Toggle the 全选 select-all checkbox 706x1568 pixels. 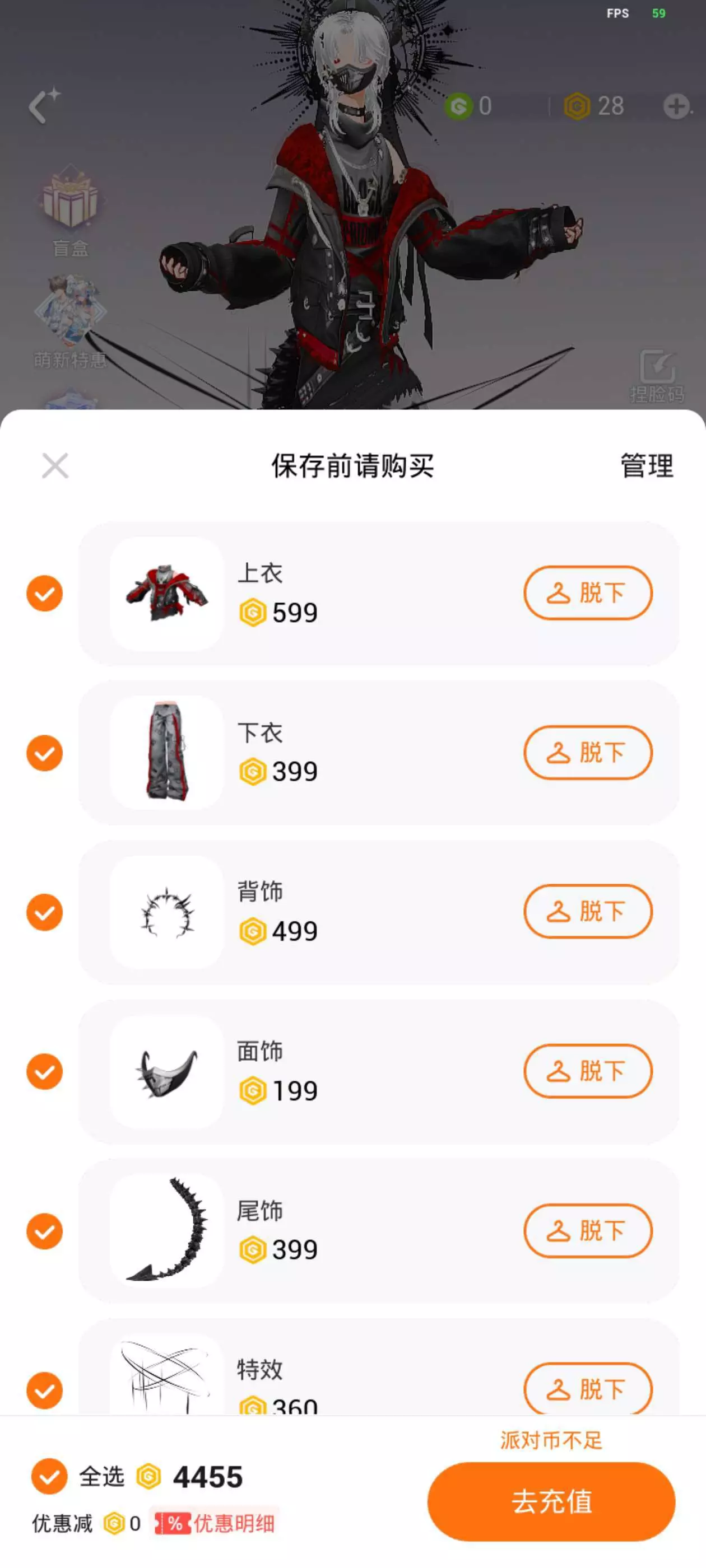pos(49,1477)
